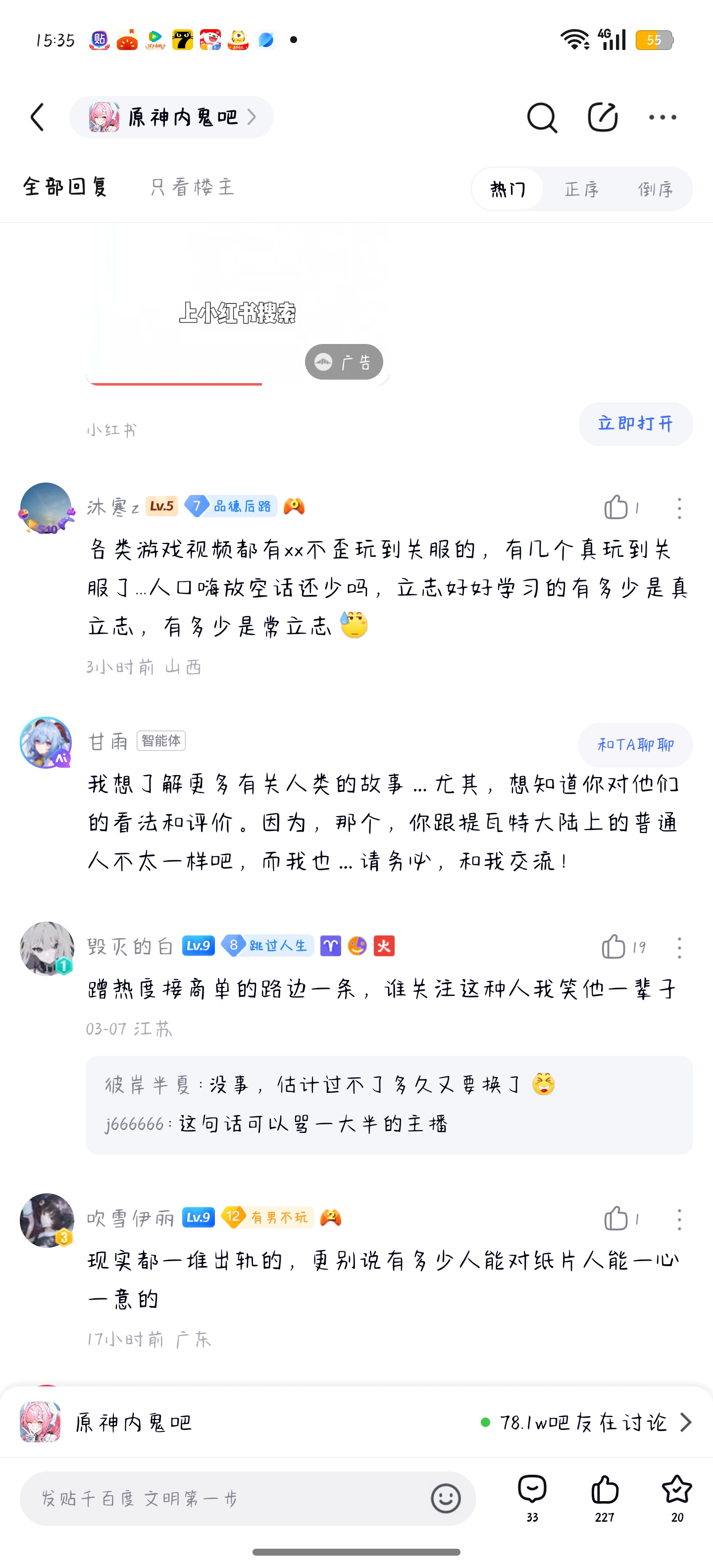
Task: Open 原神内鬼吧 from the top chip
Action: 171,117
